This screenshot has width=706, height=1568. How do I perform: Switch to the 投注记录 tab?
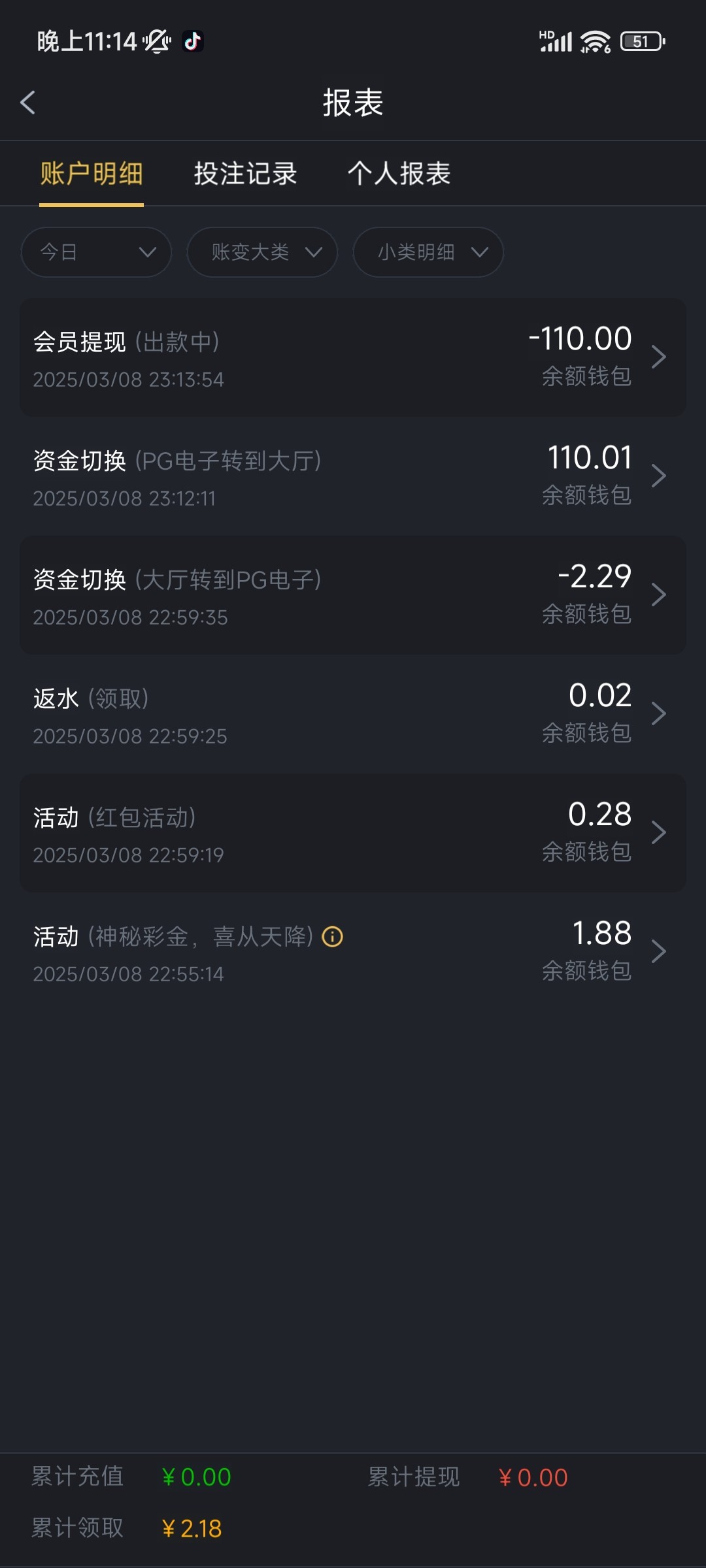[245, 174]
